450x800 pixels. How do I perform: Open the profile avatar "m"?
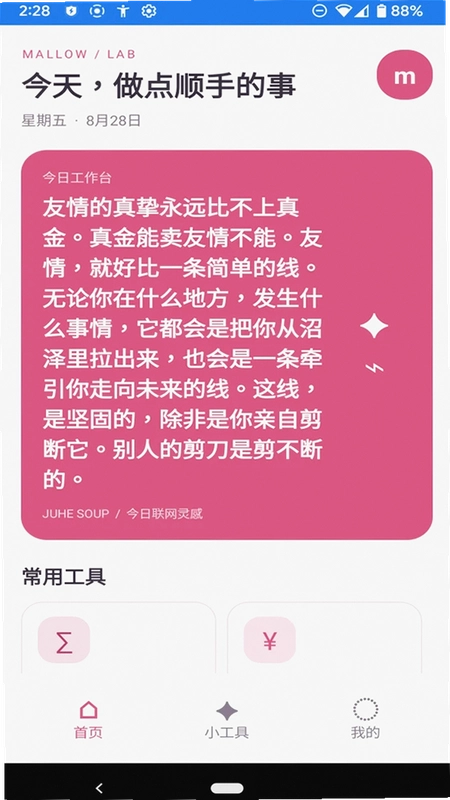coord(405,75)
